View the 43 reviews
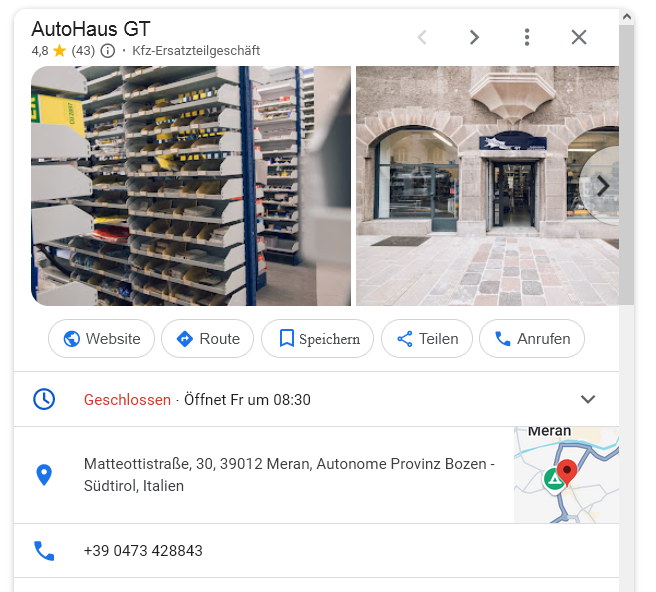 (x=83, y=50)
